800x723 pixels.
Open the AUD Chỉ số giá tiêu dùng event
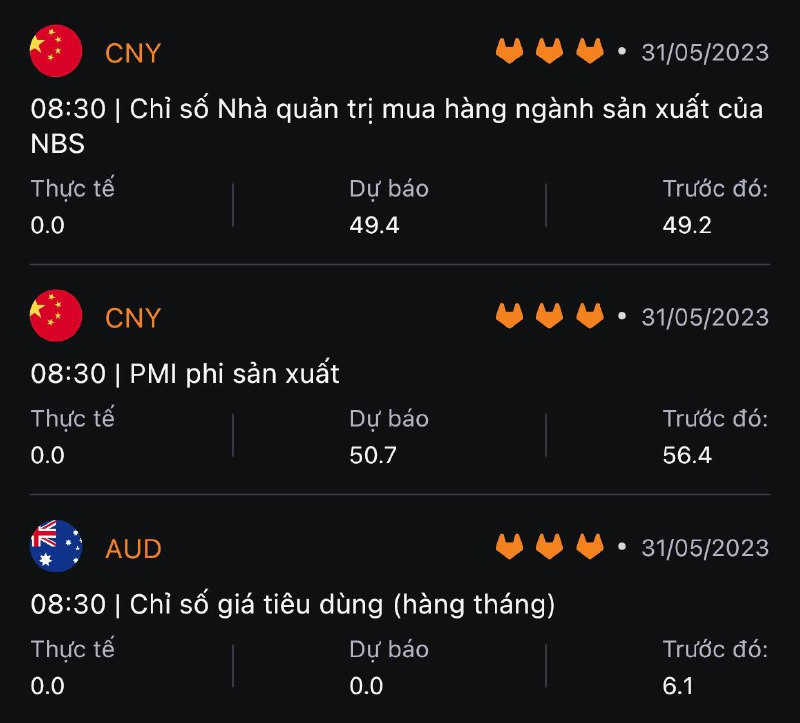(292, 605)
